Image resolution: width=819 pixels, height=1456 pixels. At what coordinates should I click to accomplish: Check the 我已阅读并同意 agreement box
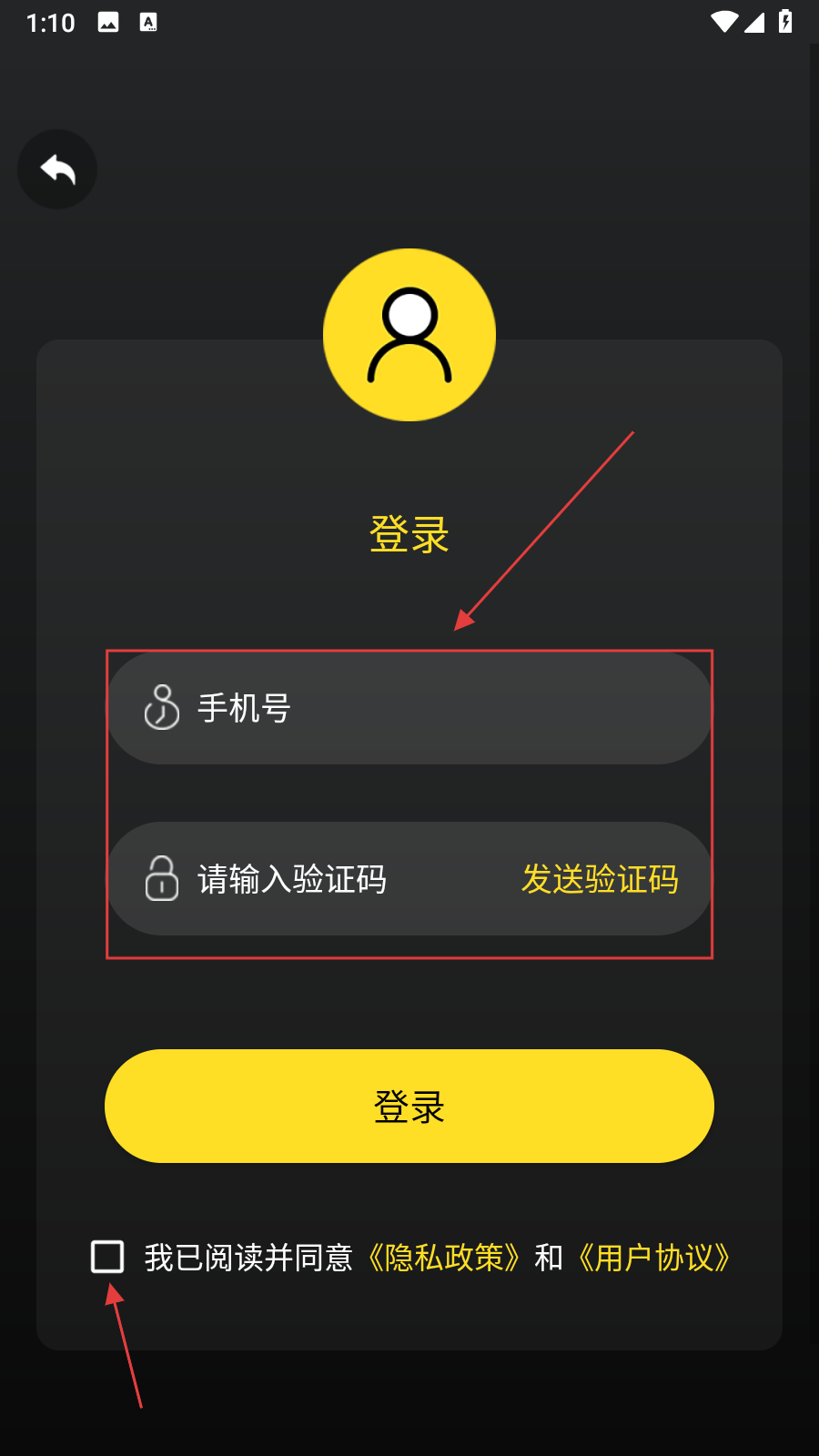point(107,1257)
